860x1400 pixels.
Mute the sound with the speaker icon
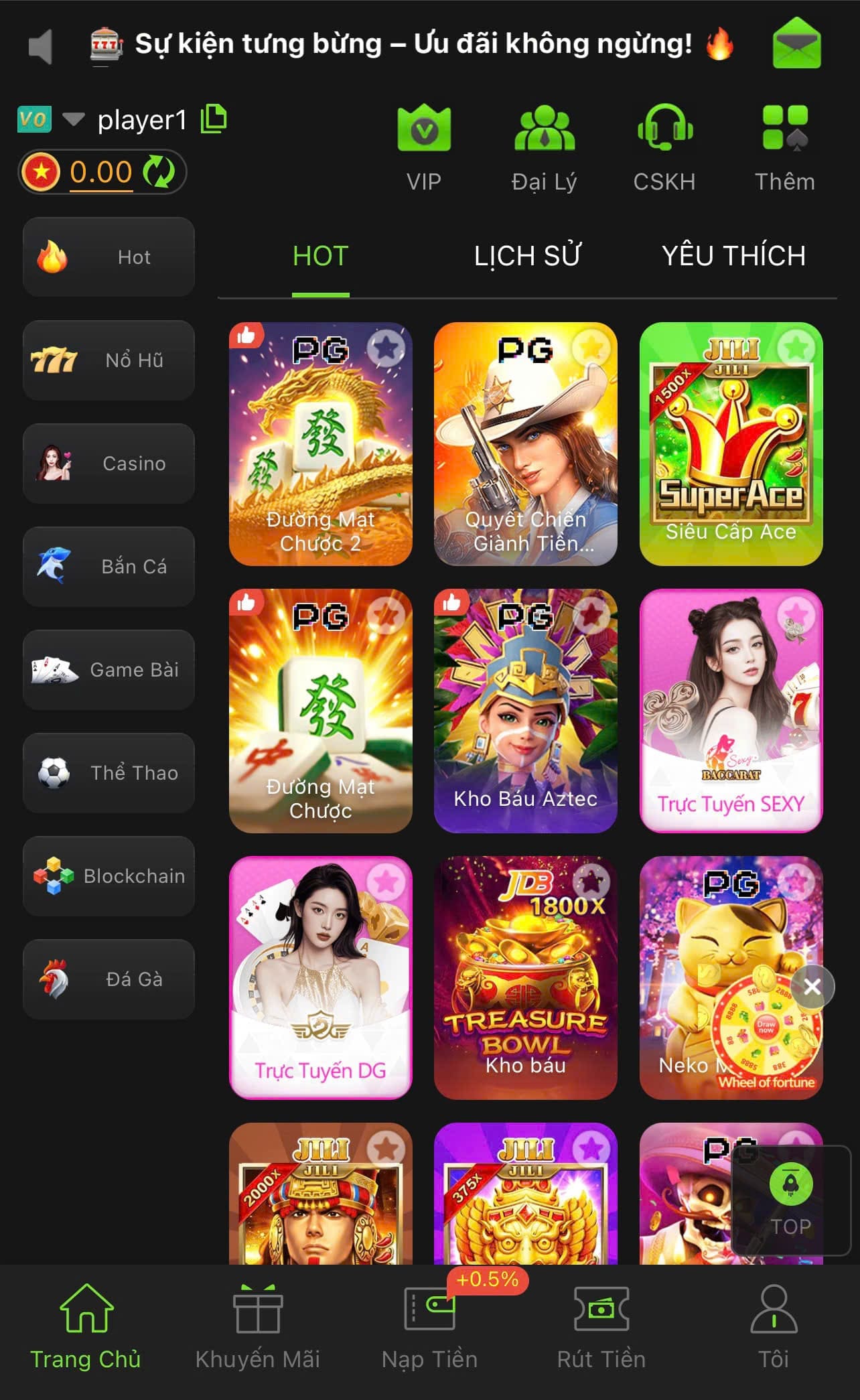click(x=40, y=46)
